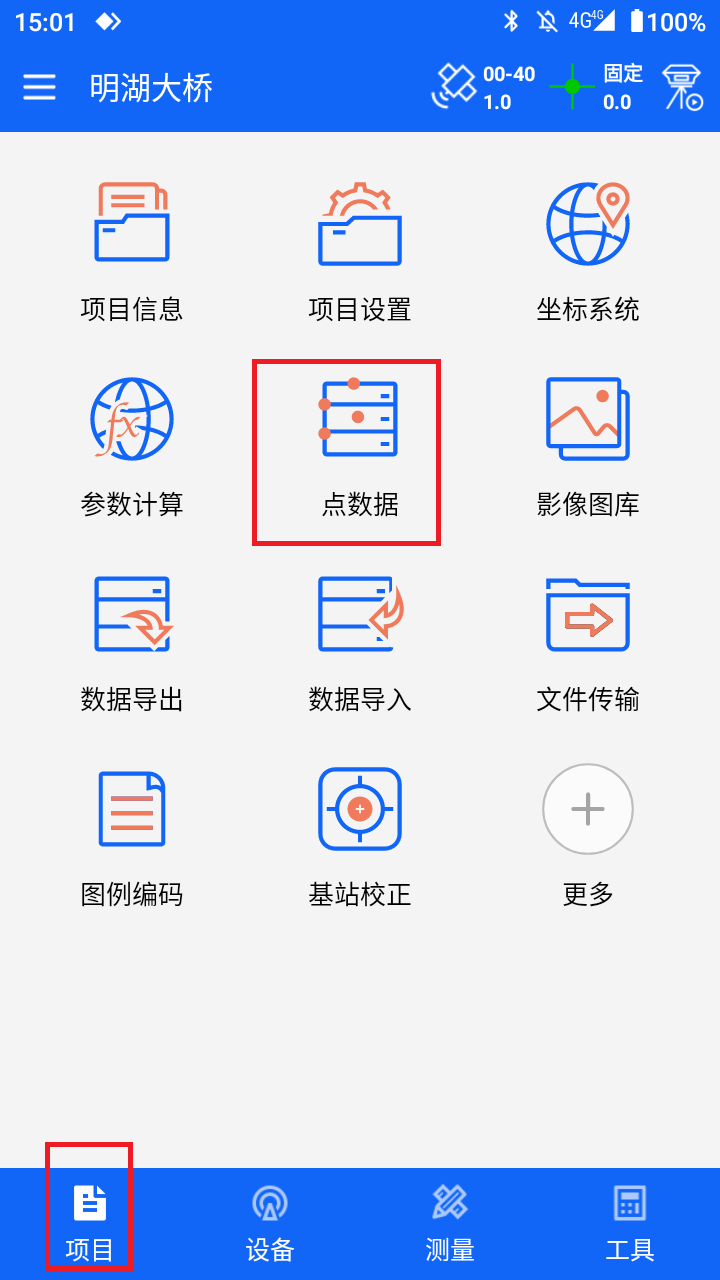Image resolution: width=720 pixels, height=1280 pixels.
Task: Select 数据导入
Action: (360, 640)
